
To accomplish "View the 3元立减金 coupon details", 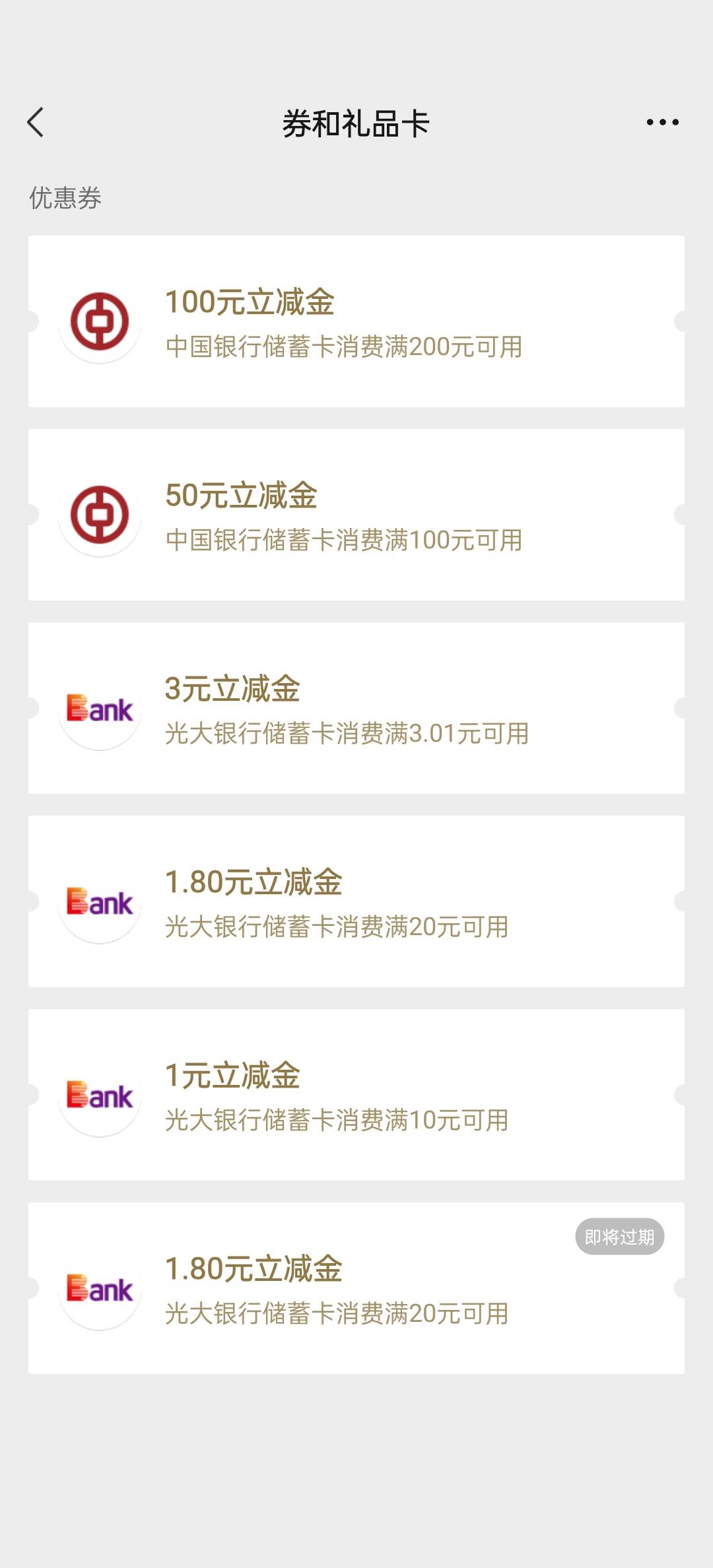I will [356, 708].
